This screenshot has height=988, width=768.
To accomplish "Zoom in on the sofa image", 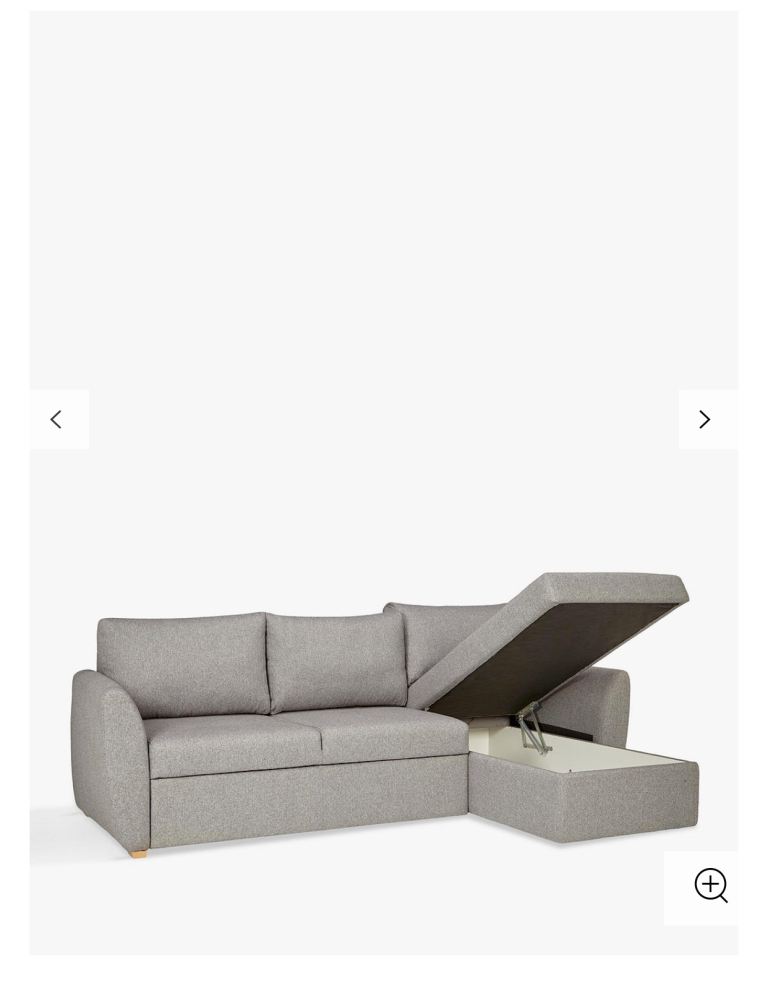I will pos(710,886).
